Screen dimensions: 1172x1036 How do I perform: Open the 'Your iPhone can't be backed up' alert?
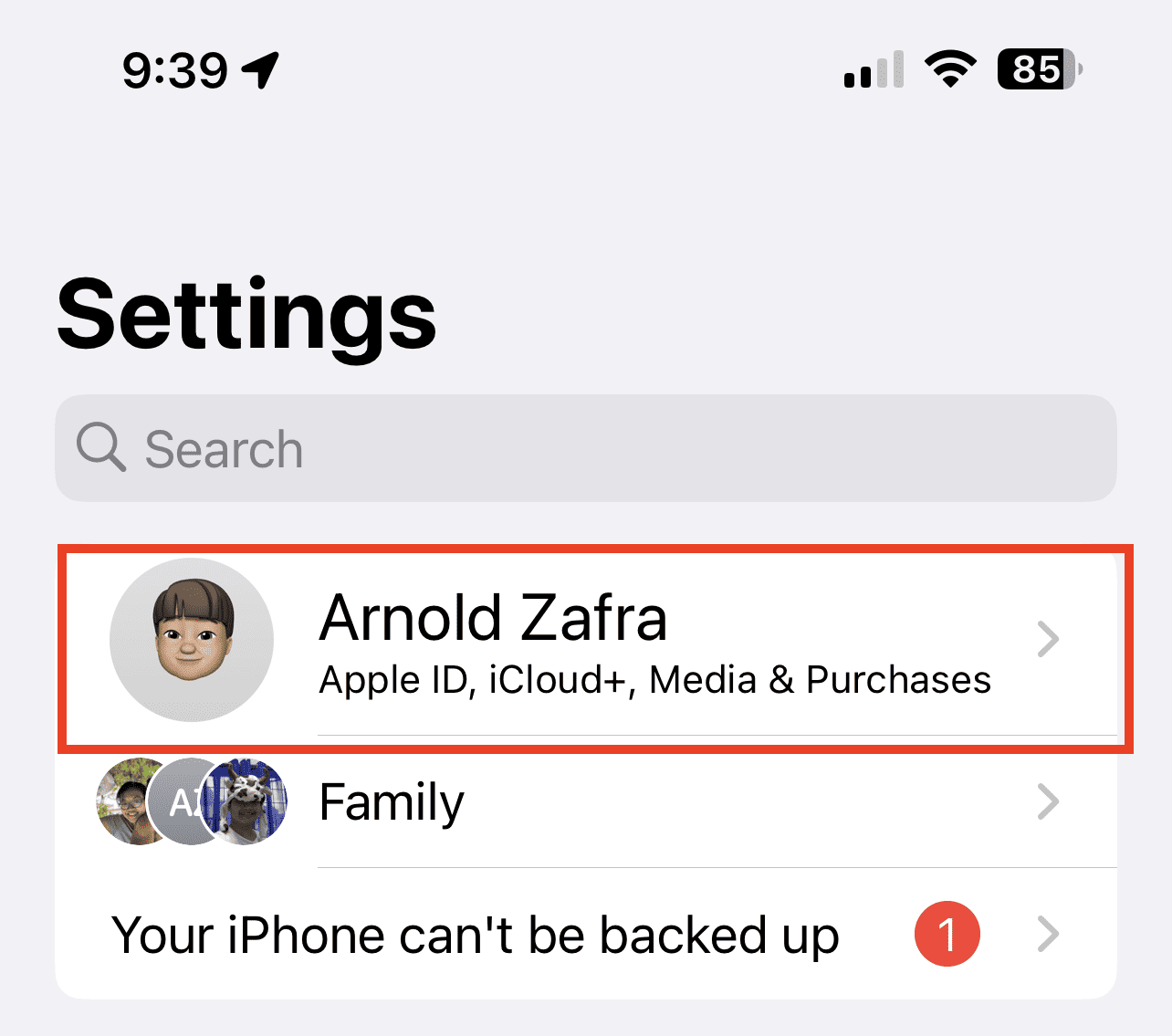coord(511,935)
